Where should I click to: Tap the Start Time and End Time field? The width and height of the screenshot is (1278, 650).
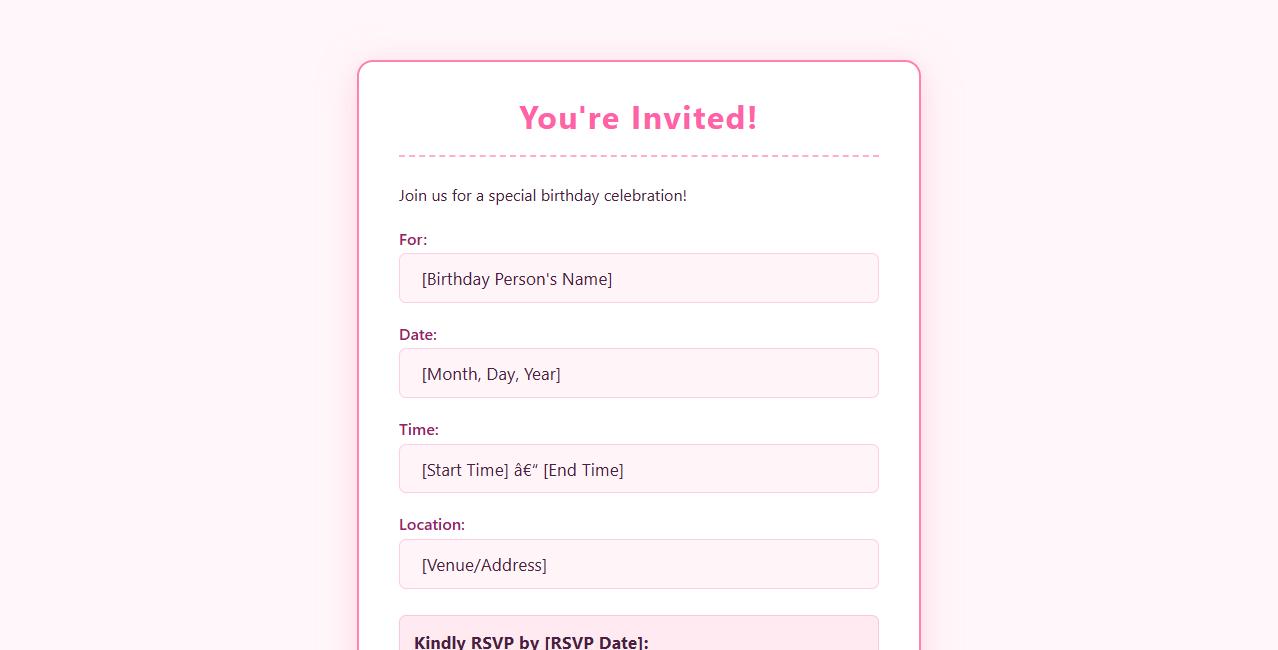638,469
